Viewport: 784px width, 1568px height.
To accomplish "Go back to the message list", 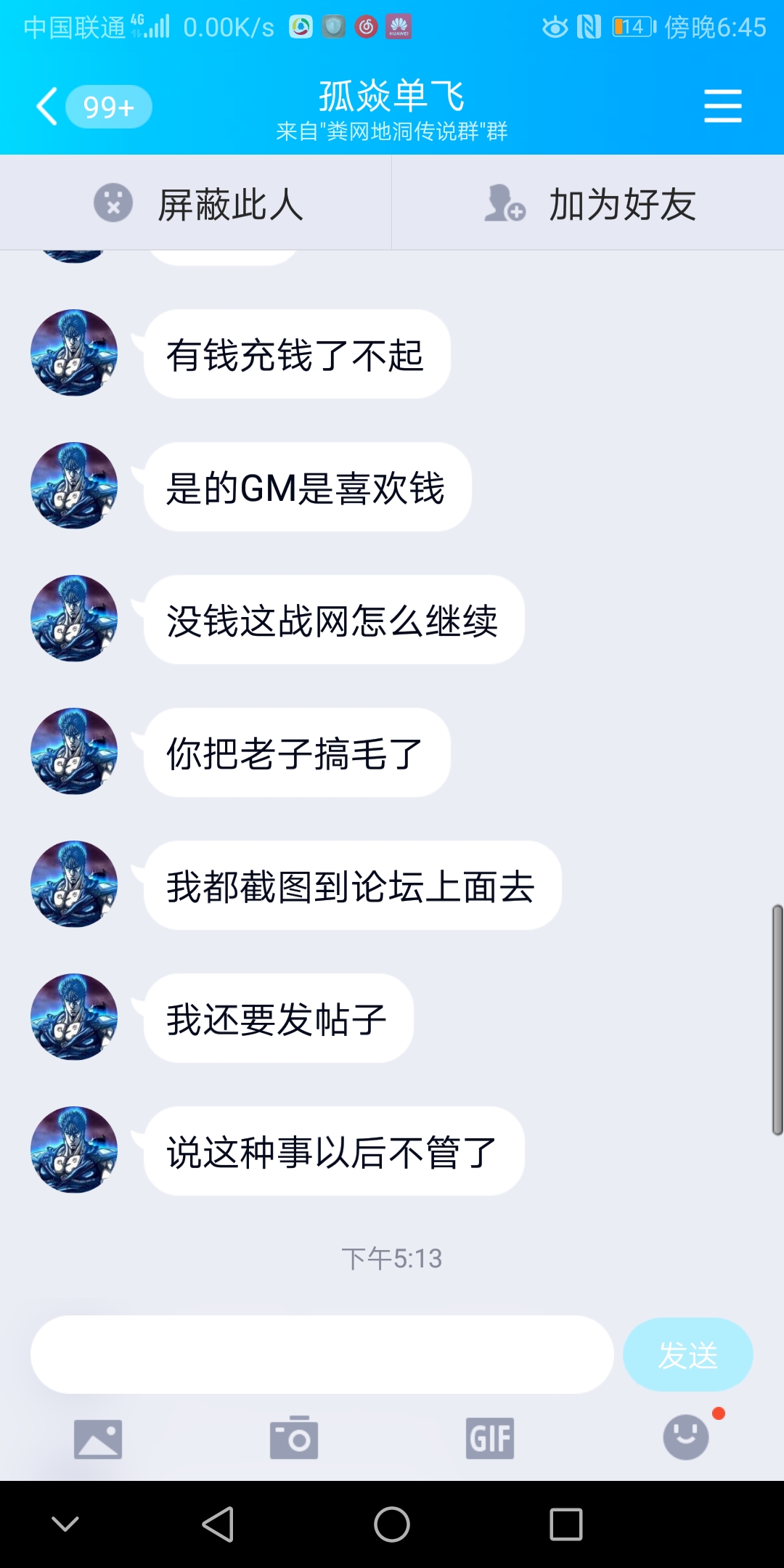I will tap(48, 107).
